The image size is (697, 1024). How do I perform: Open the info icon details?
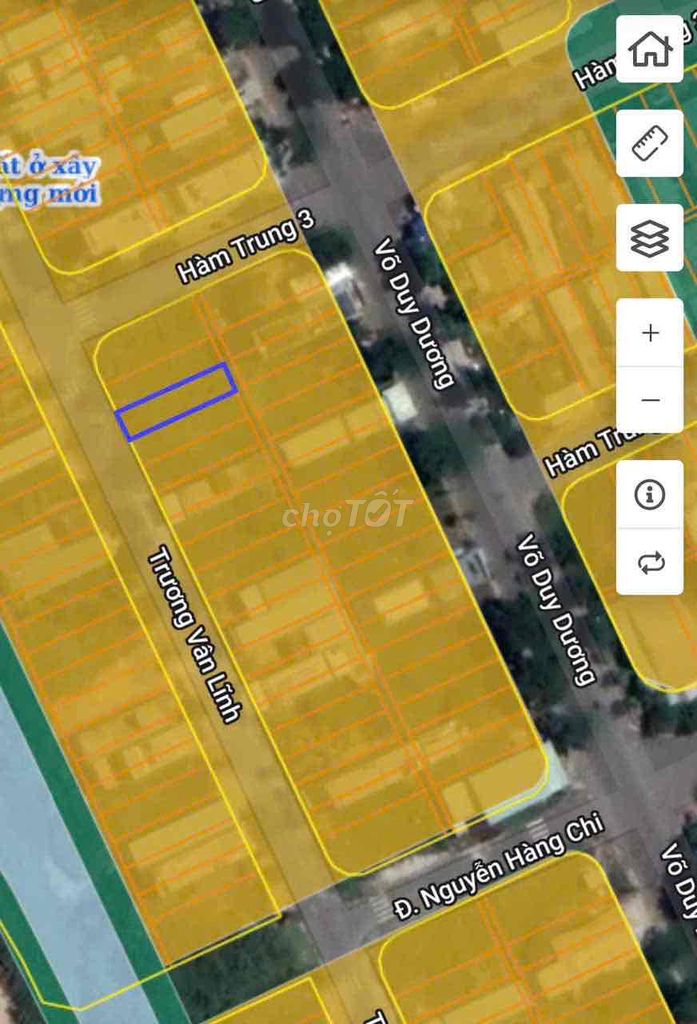(x=650, y=494)
